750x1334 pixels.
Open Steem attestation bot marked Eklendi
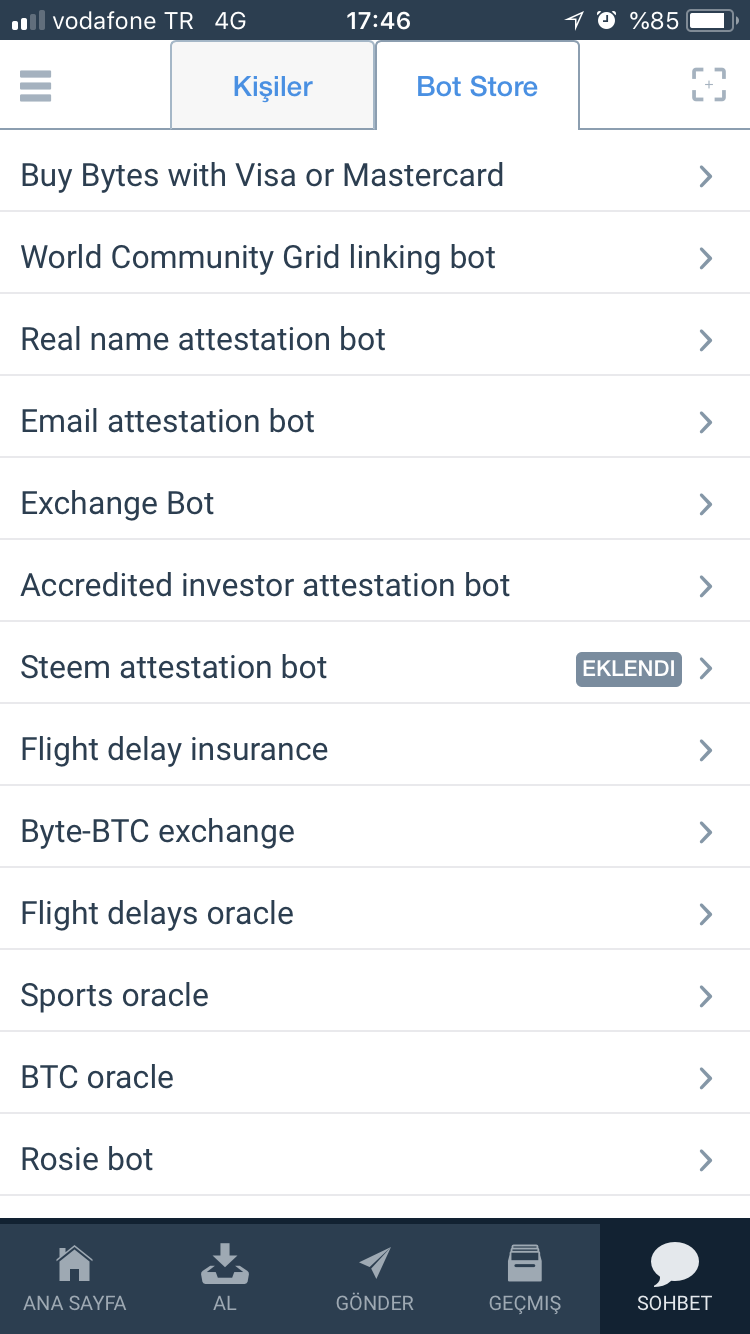click(x=375, y=668)
